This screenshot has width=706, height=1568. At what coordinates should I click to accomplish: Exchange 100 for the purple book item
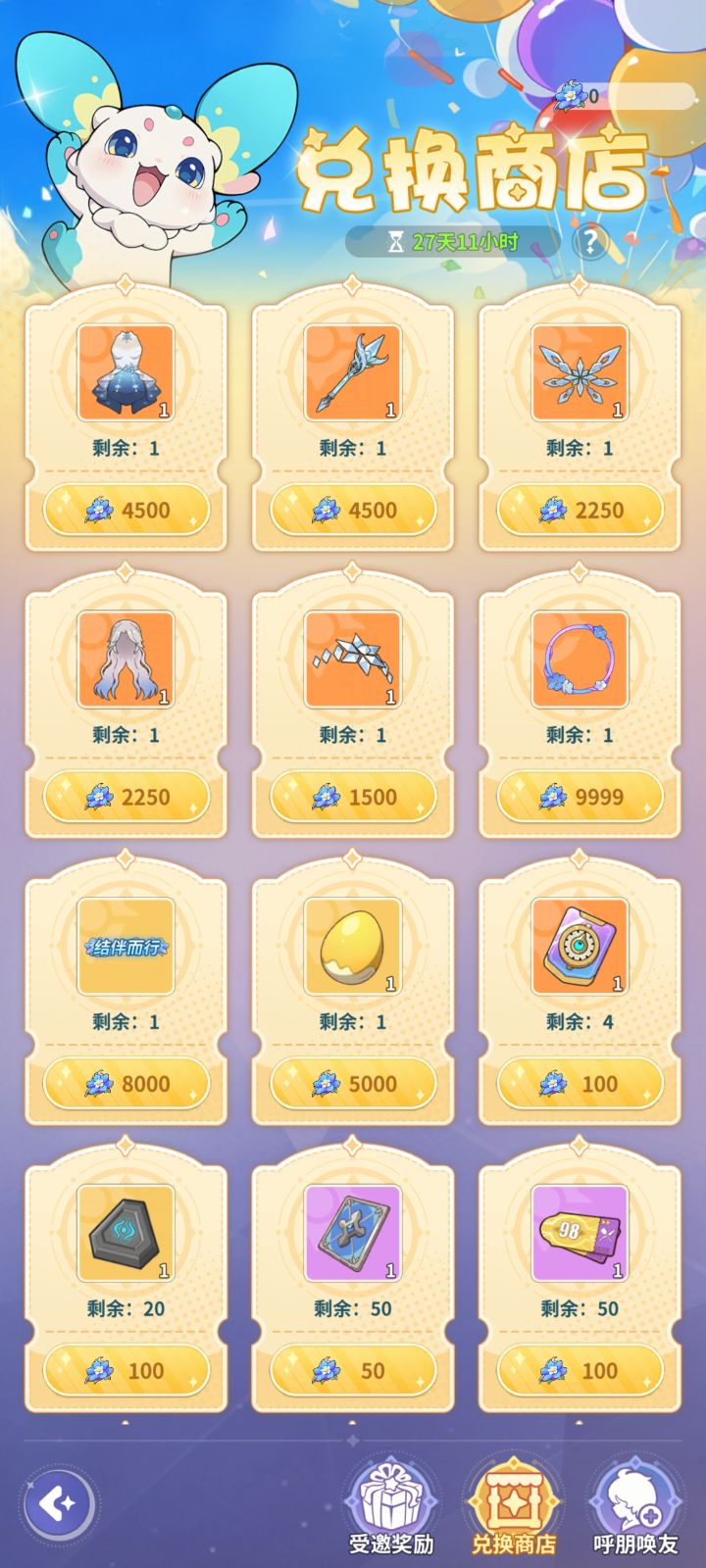tap(580, 1084)
